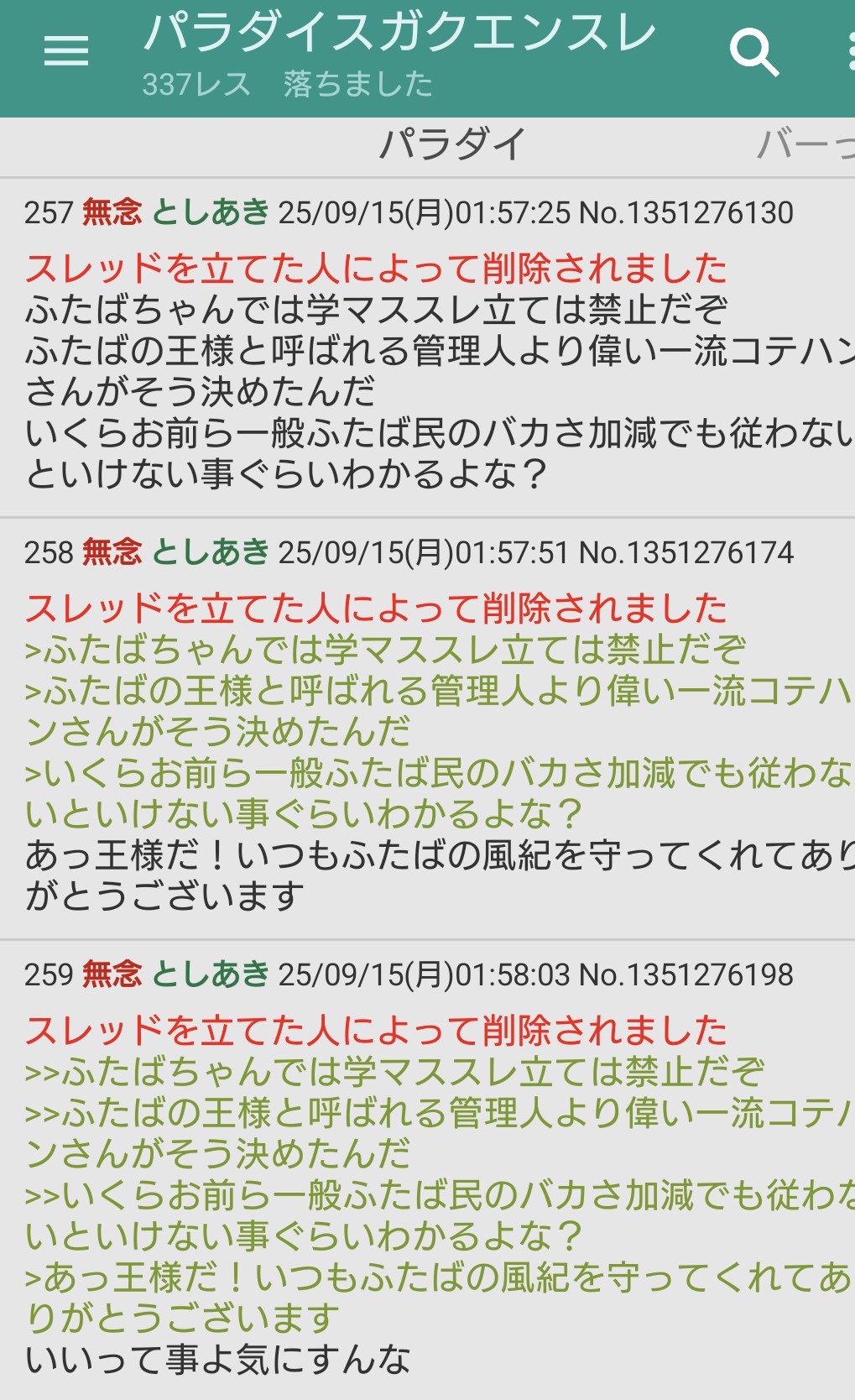This screenshot has width=855, height=1400.
Task: Open post number 259 options
Action: (x=49, y=975)
